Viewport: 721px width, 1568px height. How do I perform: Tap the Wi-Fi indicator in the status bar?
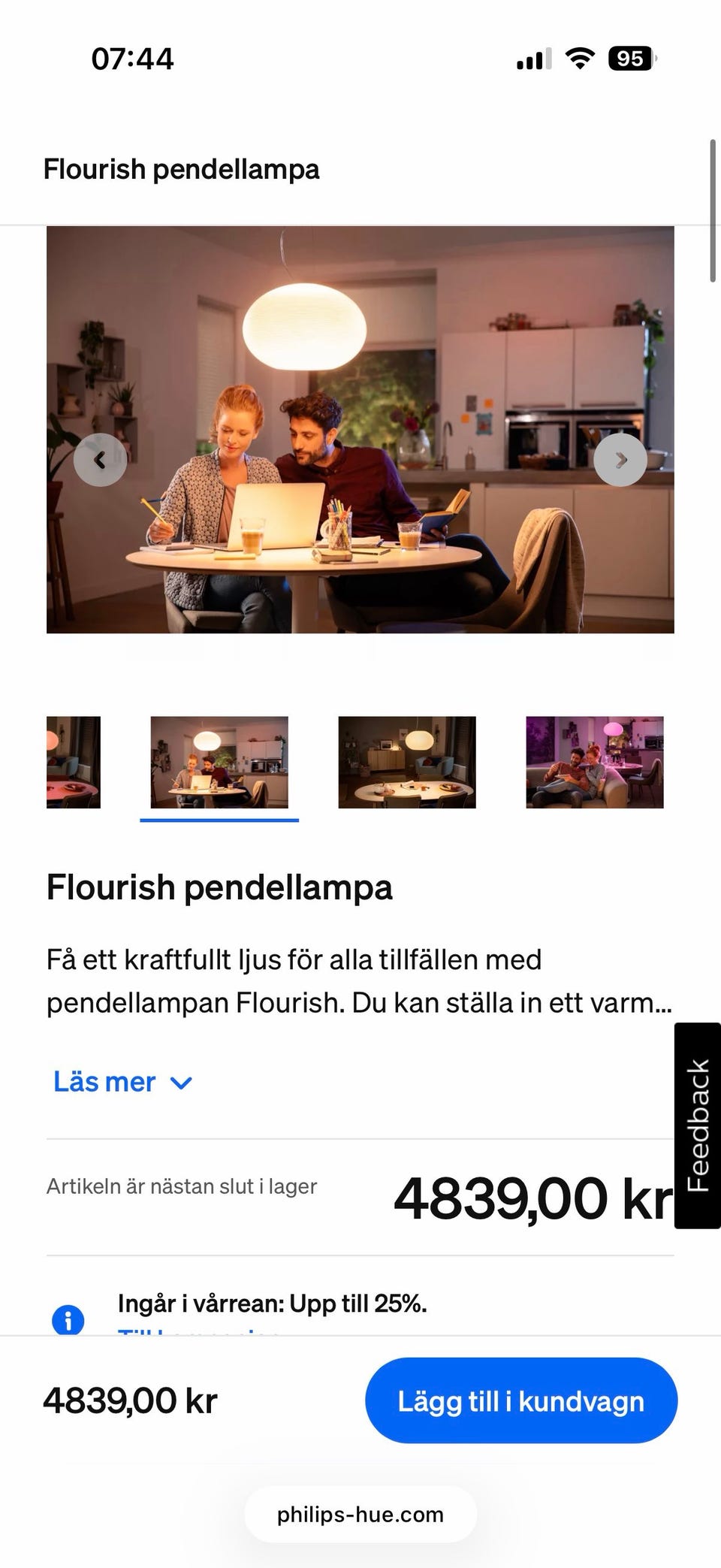(578, 58)
